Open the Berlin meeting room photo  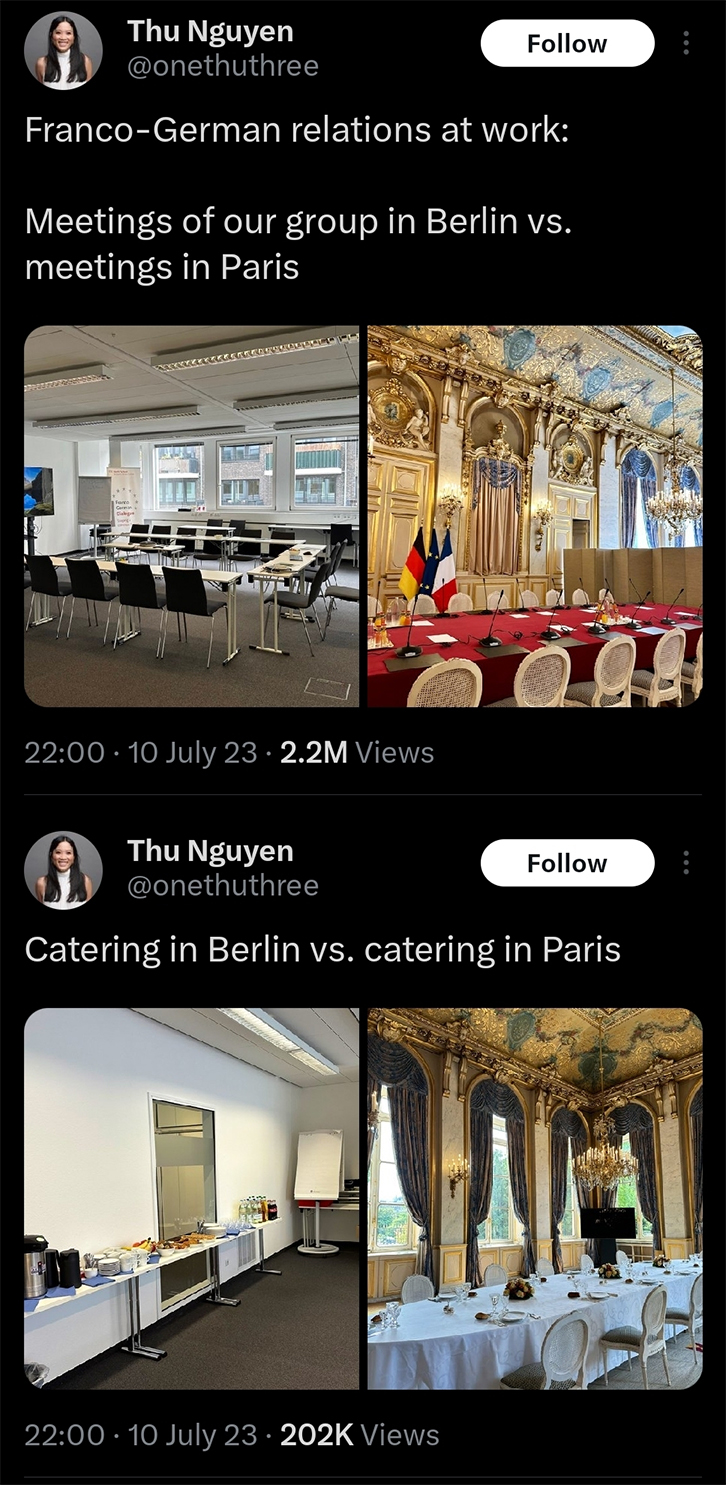pyautogui.click(x=191, y=516)
